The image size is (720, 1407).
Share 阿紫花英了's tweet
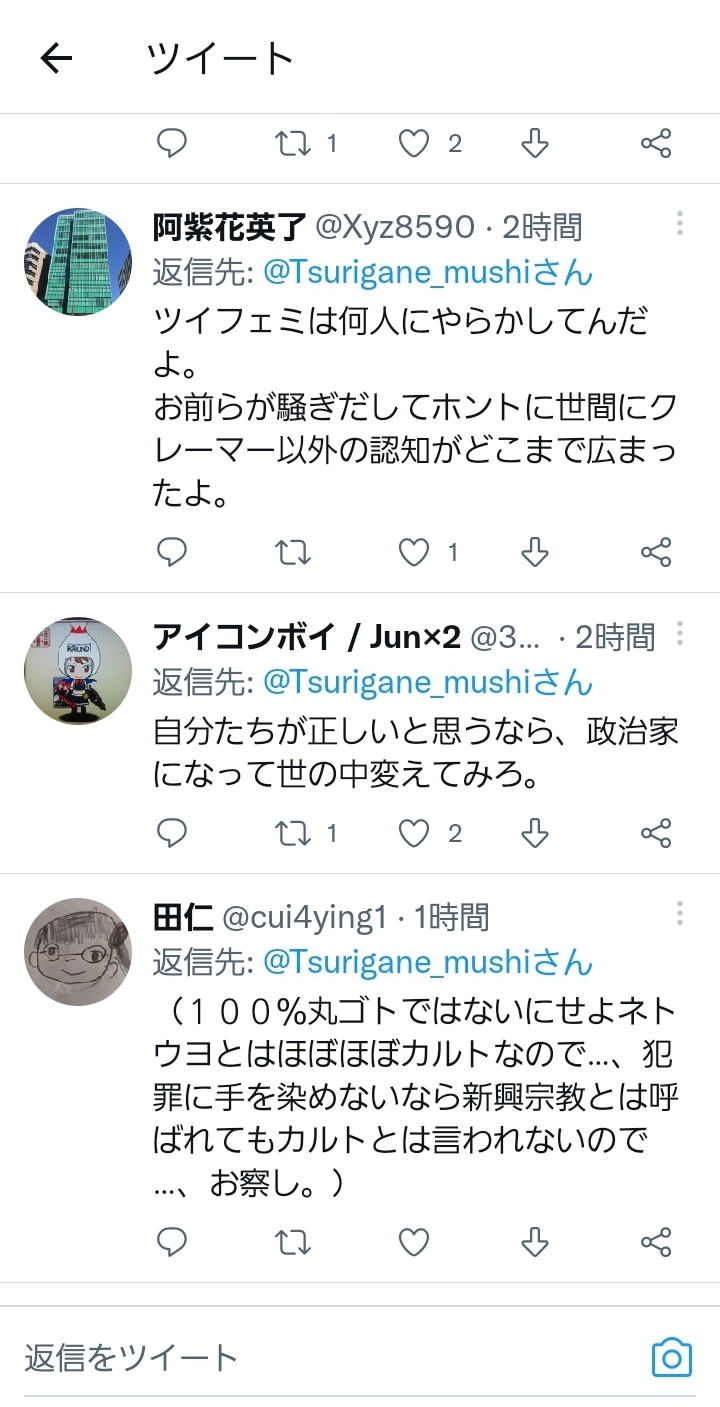click(x=656, y=552)
